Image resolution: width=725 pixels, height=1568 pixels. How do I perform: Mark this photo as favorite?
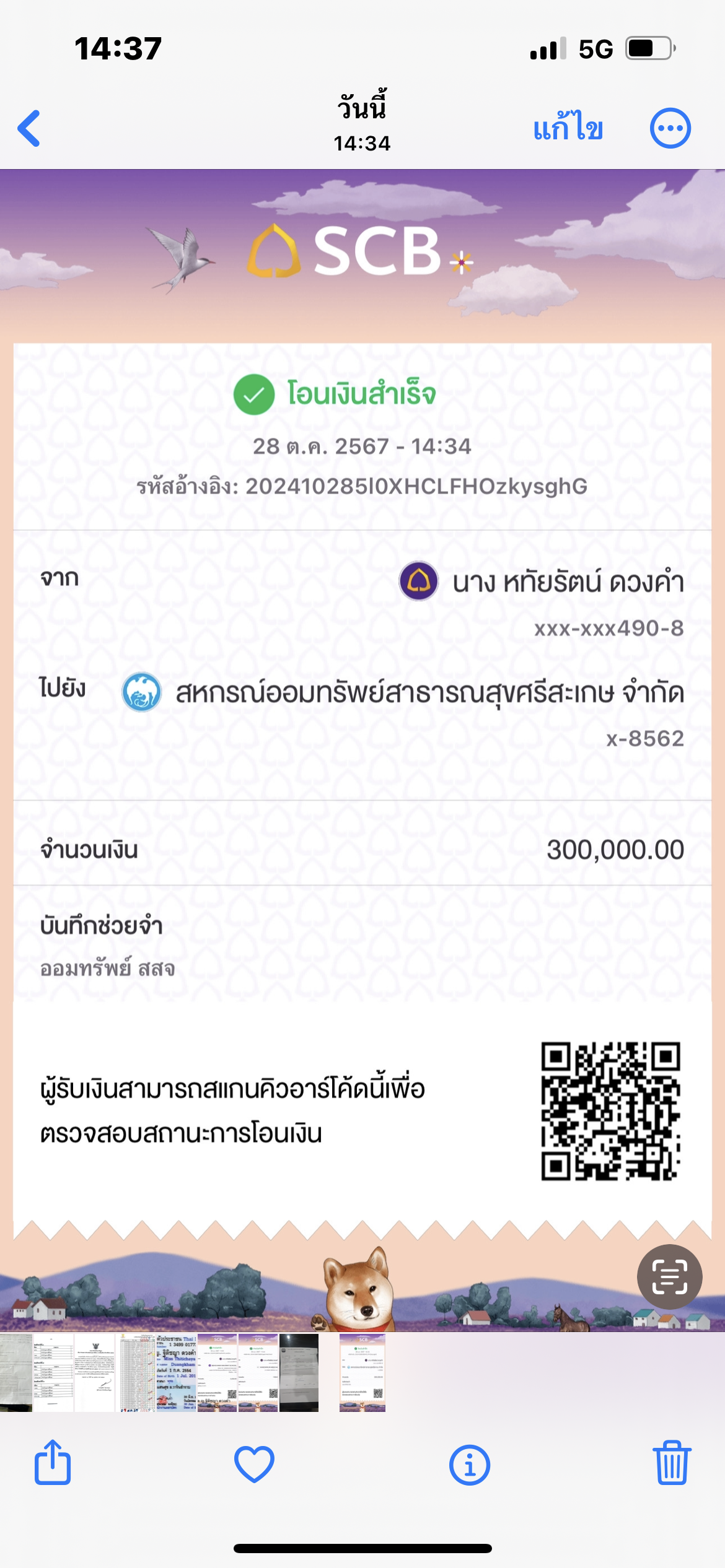pos(254,1464)
